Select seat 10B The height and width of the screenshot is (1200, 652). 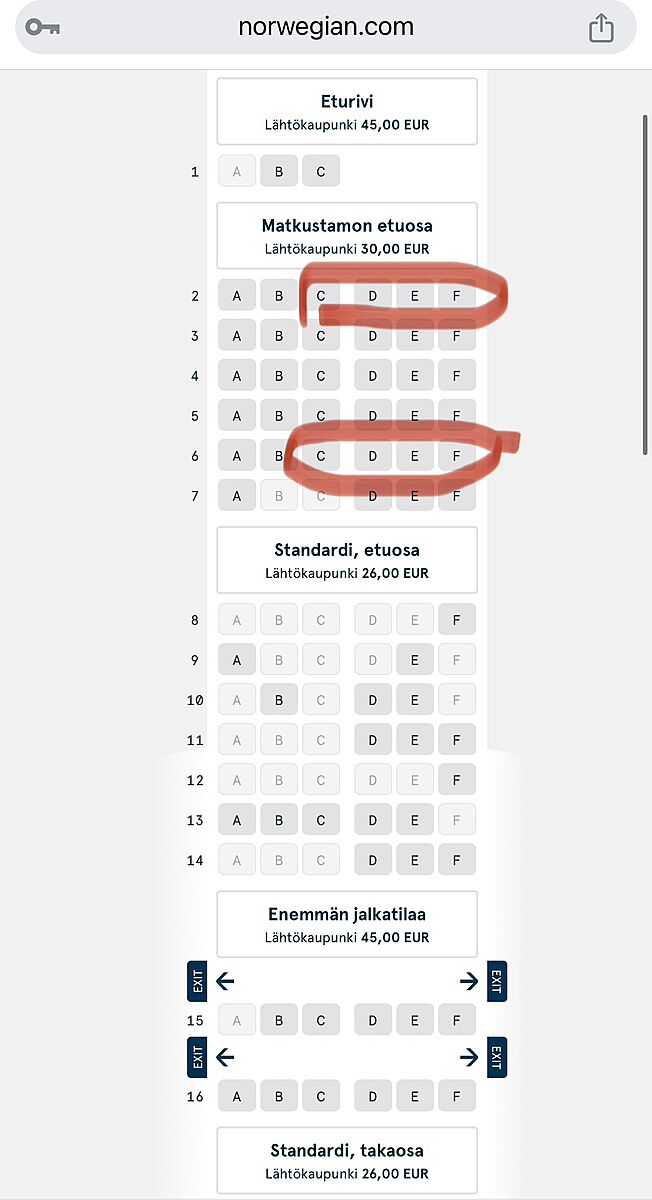pyautogui.click(x=279, y=700)
